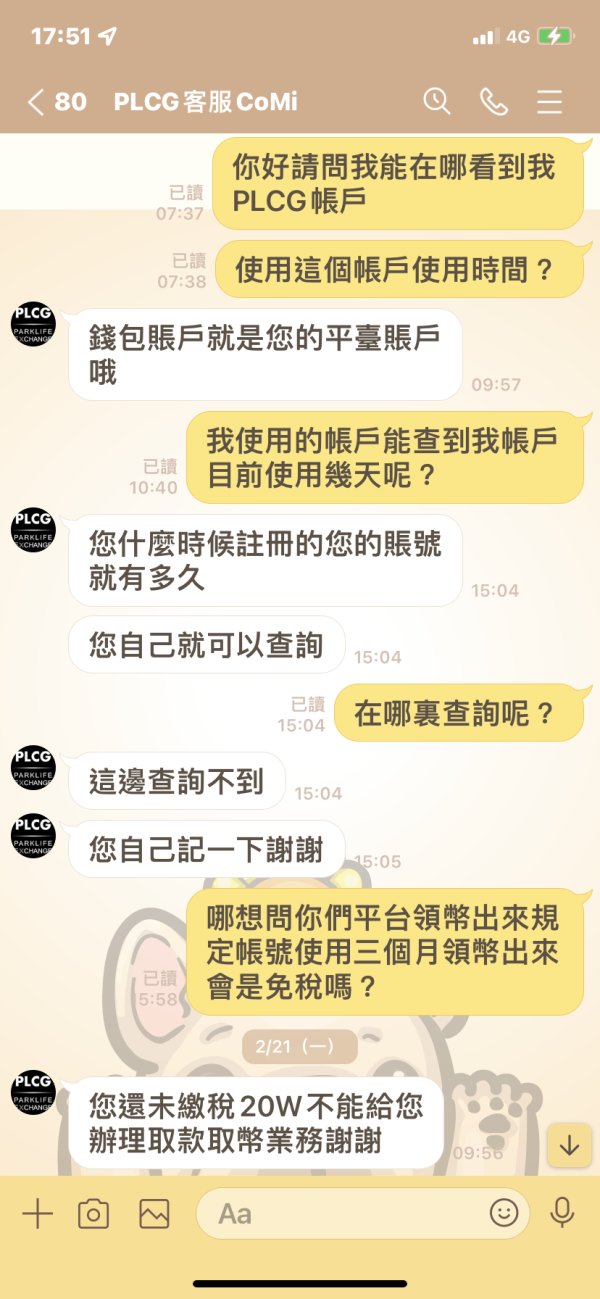600x1299 pixels.
Task: Jump to latest message with down arrow
Action: tap(569, 1146)
